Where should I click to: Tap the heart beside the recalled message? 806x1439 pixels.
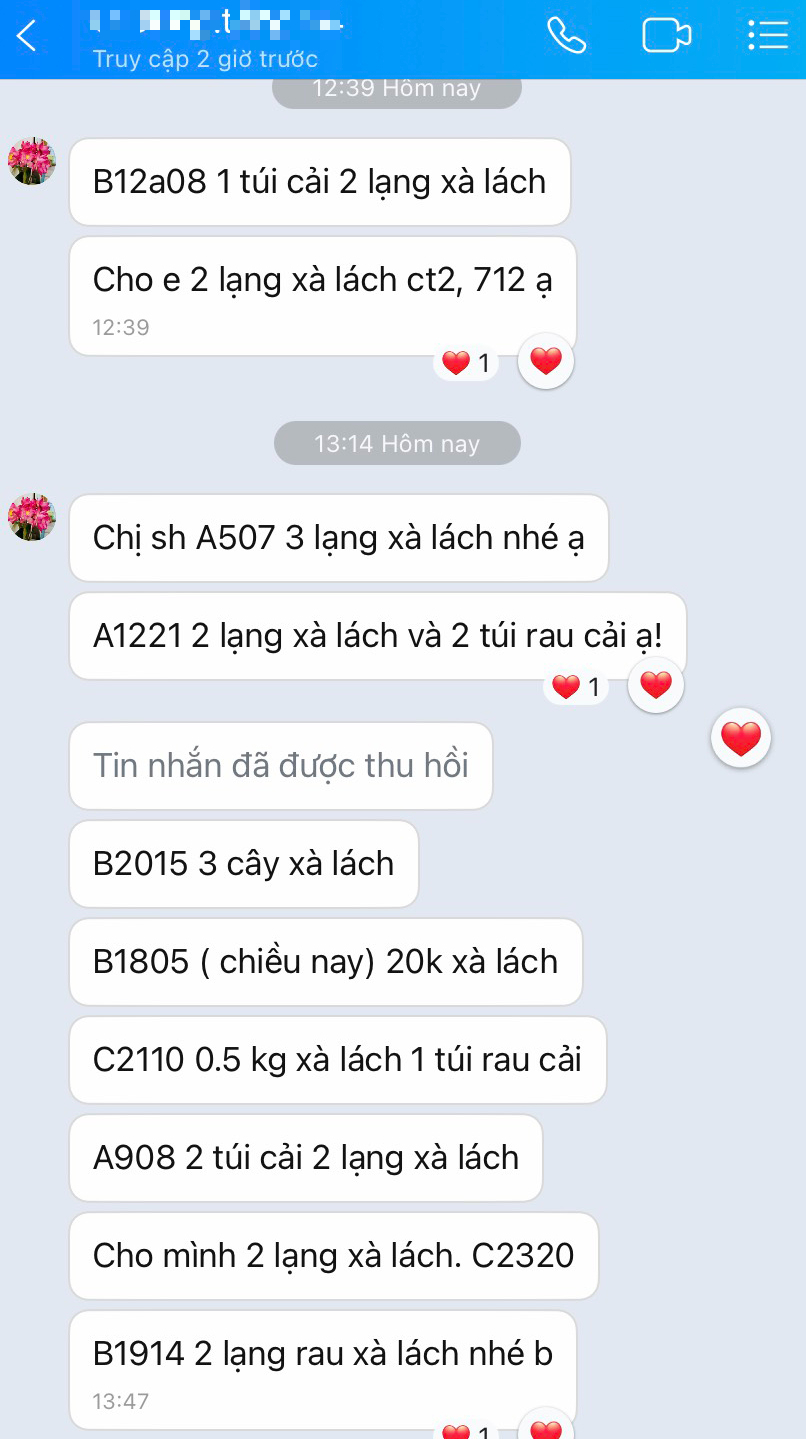(740, 739)
